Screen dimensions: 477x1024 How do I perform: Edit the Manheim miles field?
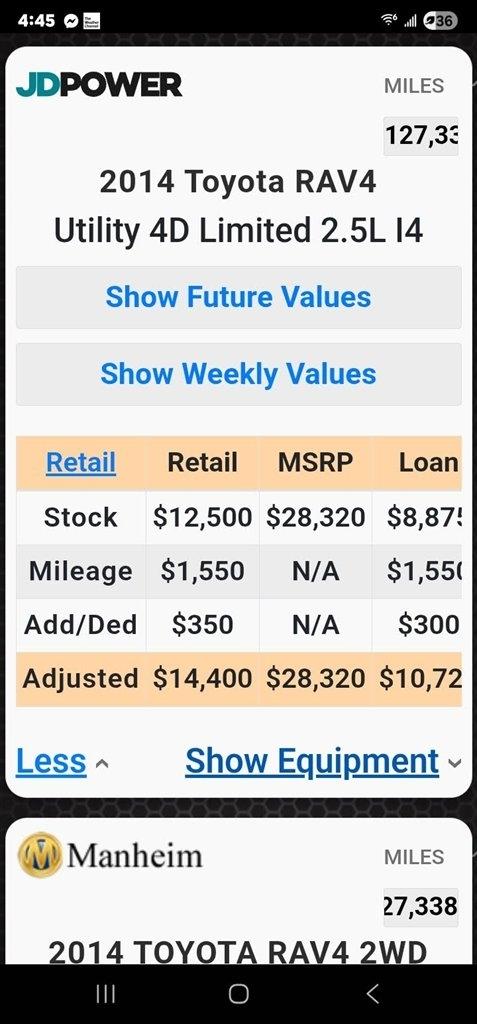pos(421,906)
